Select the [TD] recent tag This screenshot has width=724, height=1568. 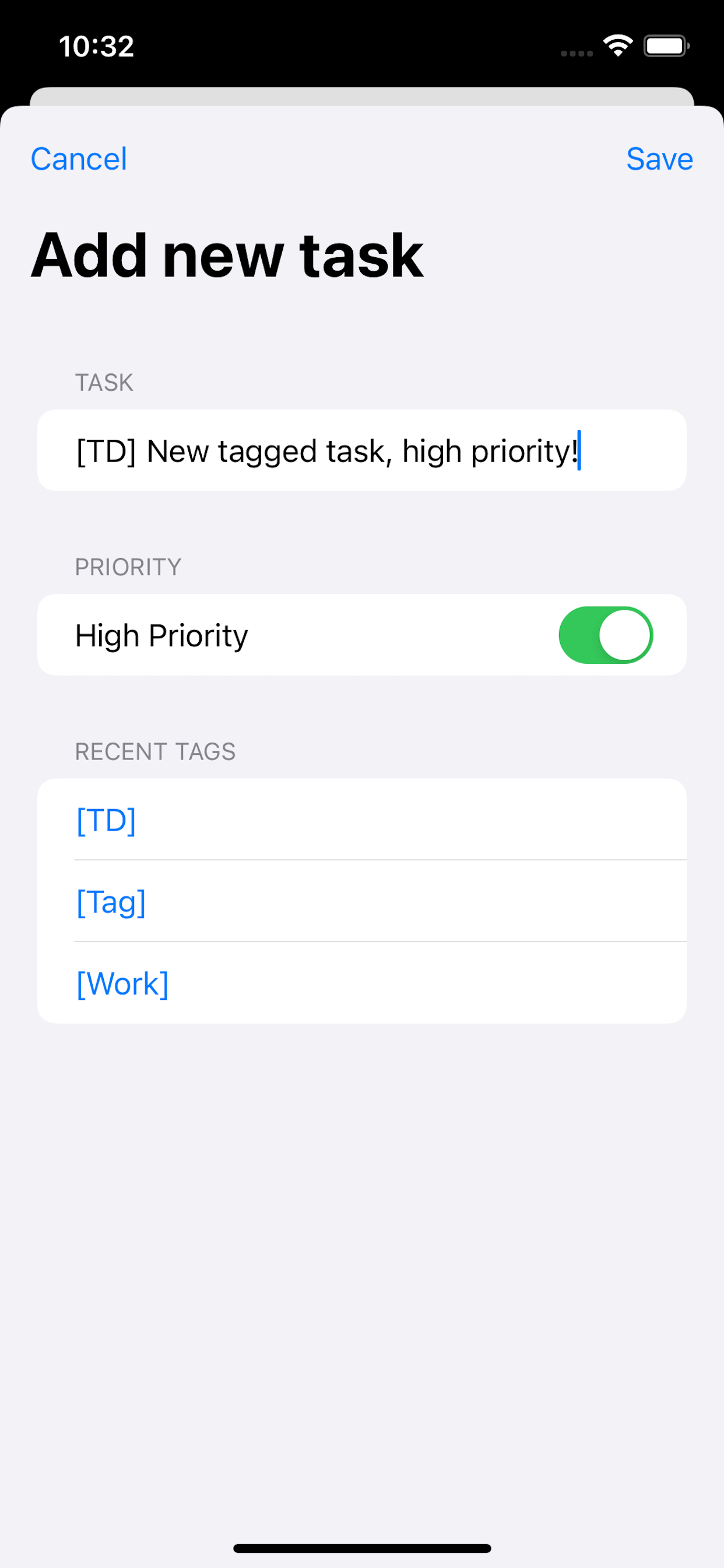click(x=362, y=820)
